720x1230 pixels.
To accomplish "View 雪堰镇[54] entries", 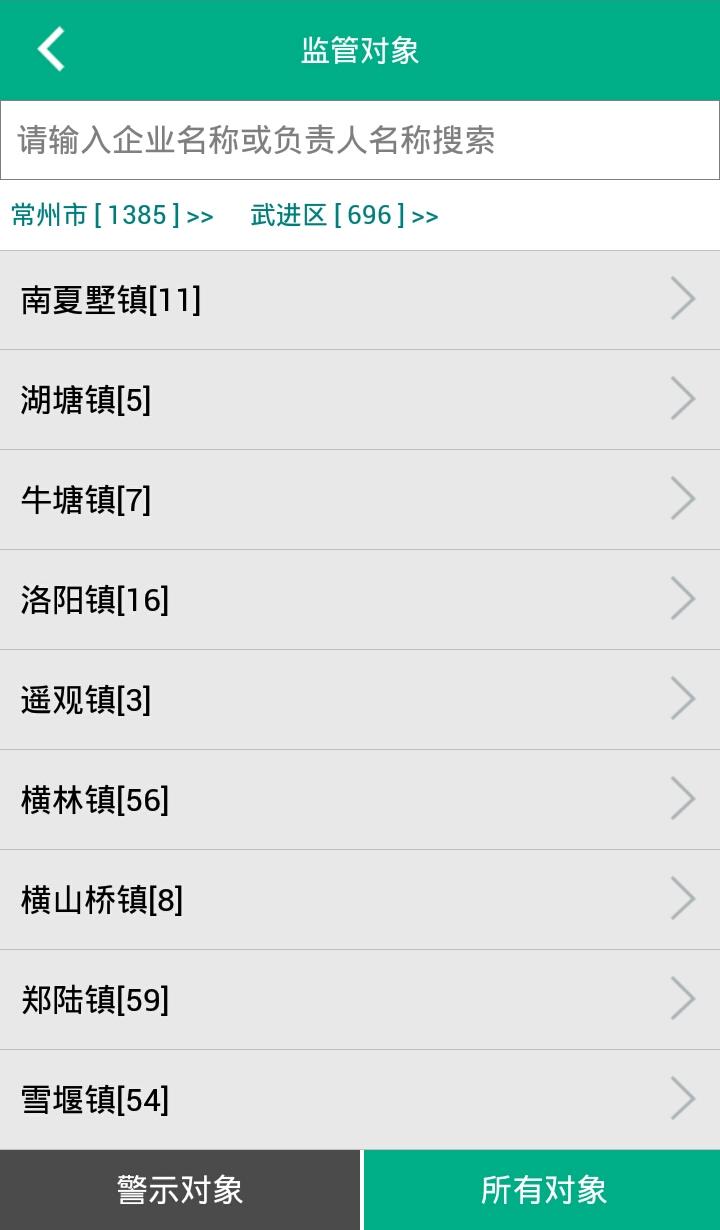I will point(360,1100).
